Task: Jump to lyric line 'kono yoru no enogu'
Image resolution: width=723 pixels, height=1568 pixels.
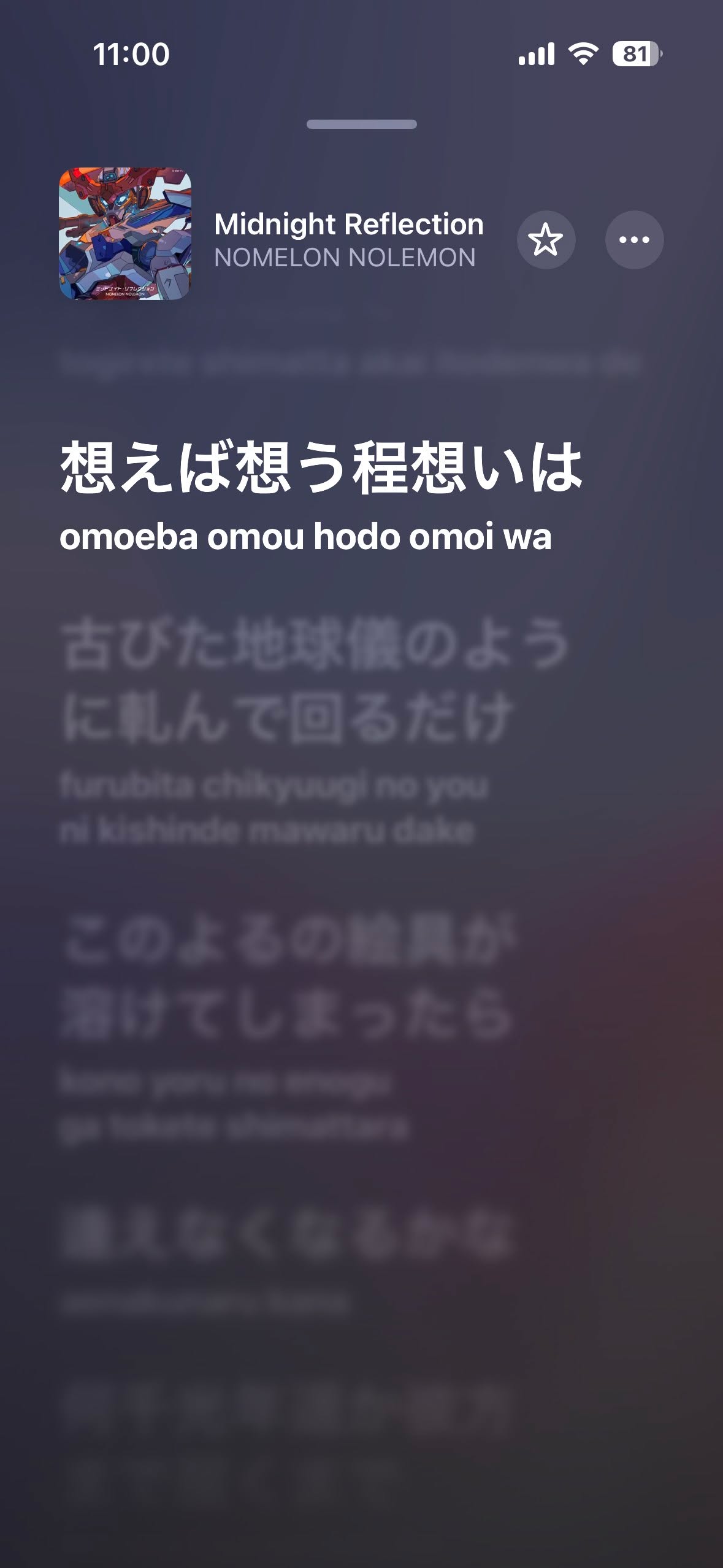Action: coord(226,1082)
